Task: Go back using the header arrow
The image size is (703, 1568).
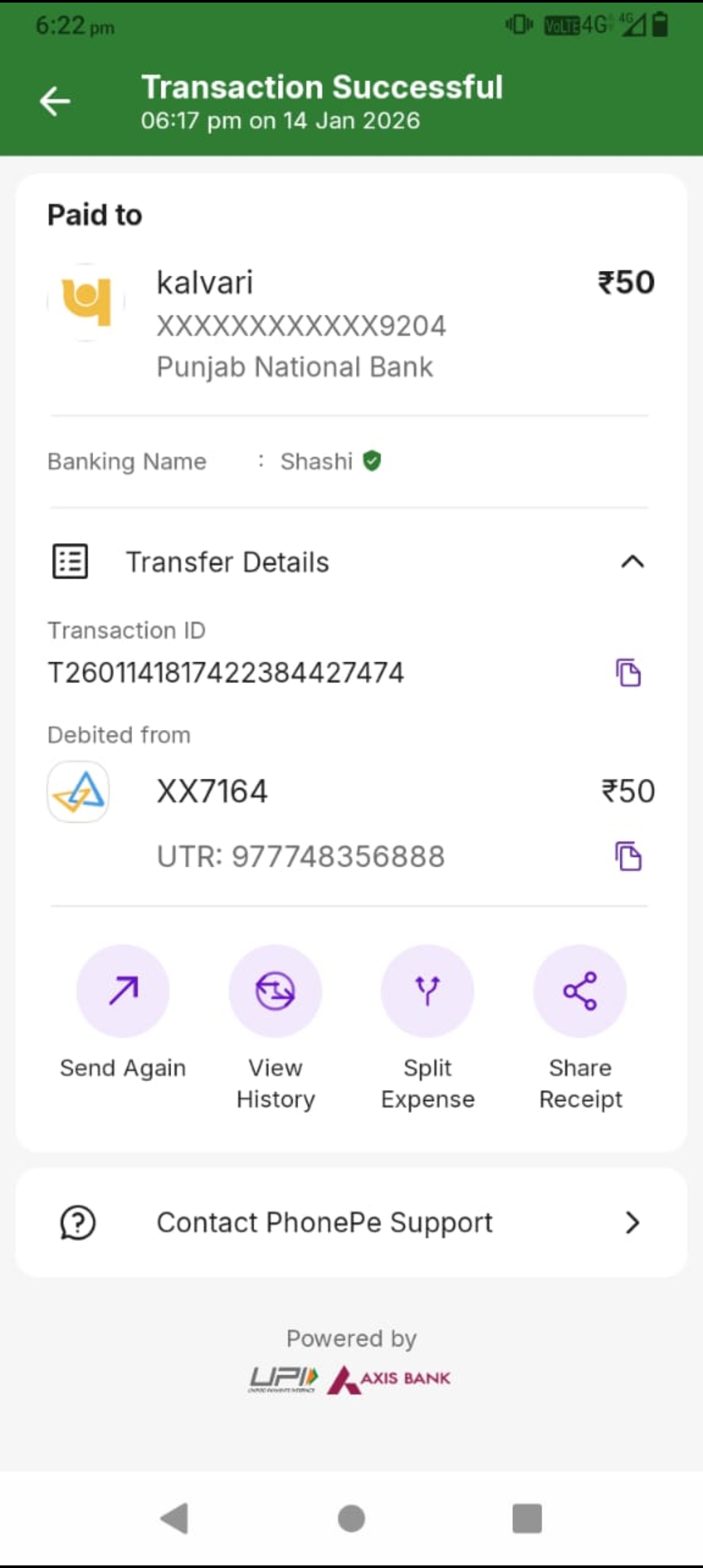Action: [55, 102]
